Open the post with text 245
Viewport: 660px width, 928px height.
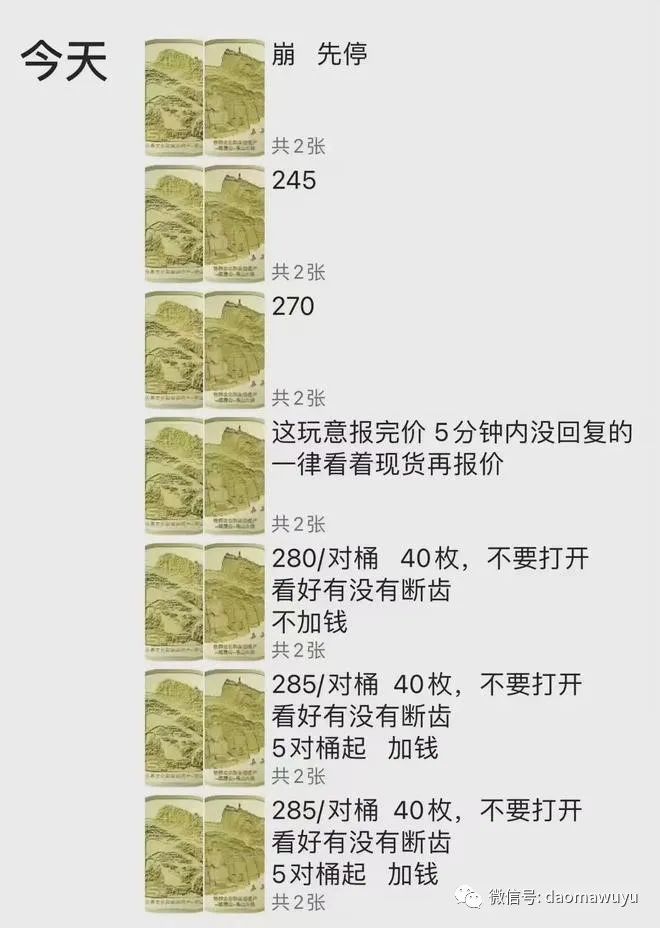click(294, 181)
